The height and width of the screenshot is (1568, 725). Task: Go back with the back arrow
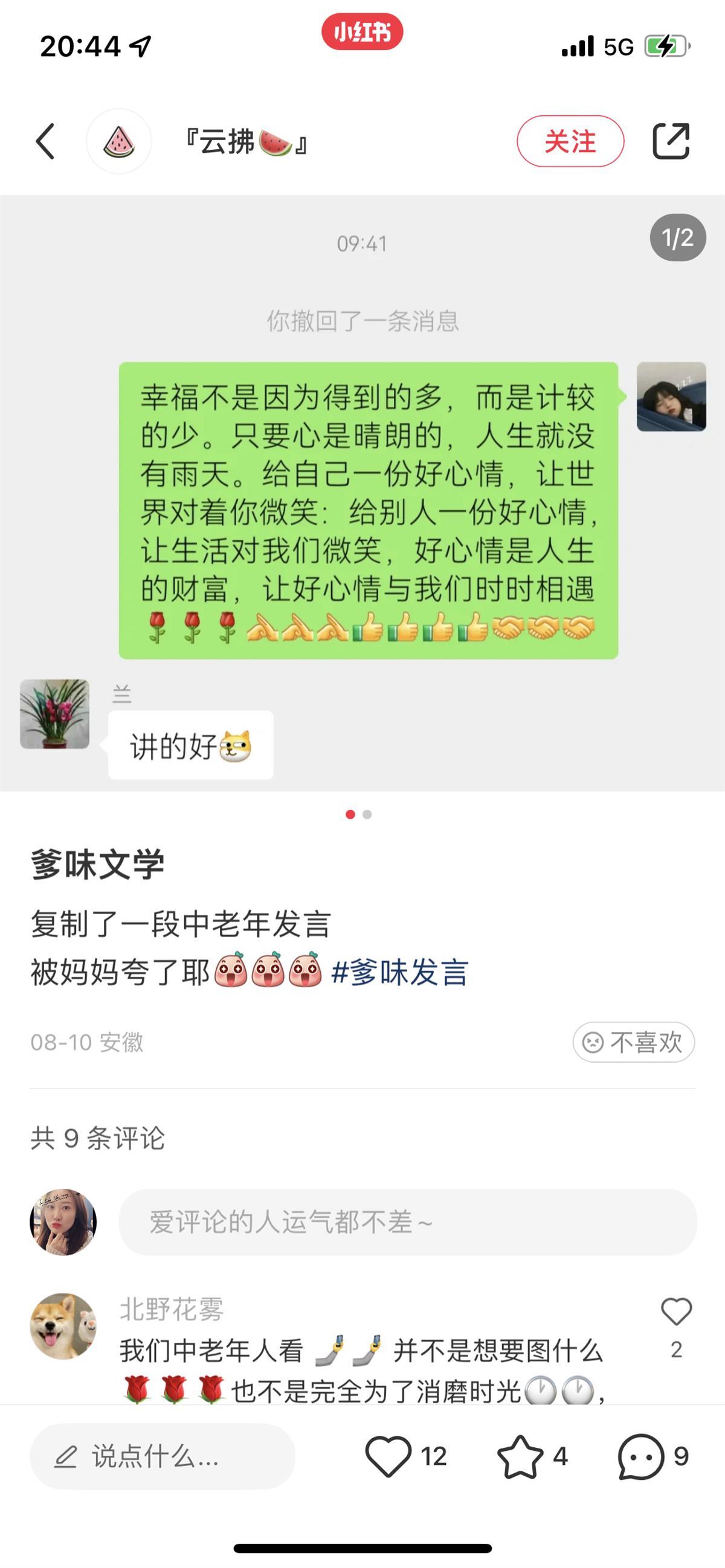[x=46, y=141]
